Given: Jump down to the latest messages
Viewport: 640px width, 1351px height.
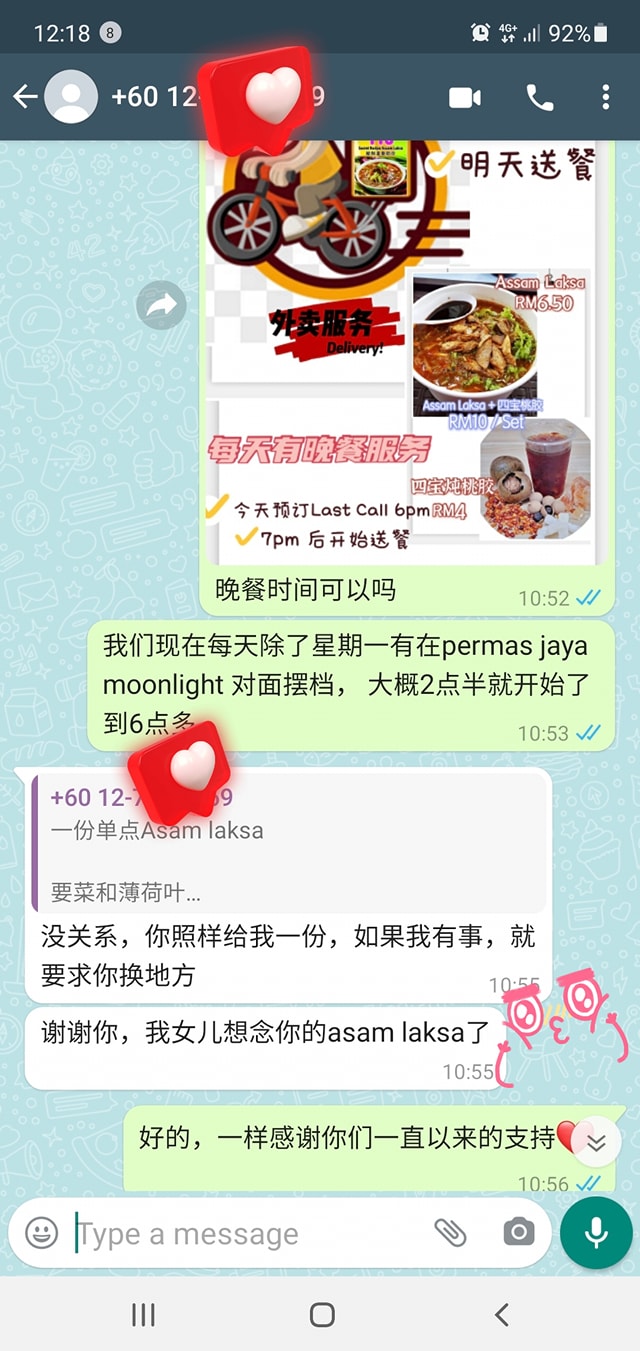Looking at the screenshot, I should [x=596, y=1142].
